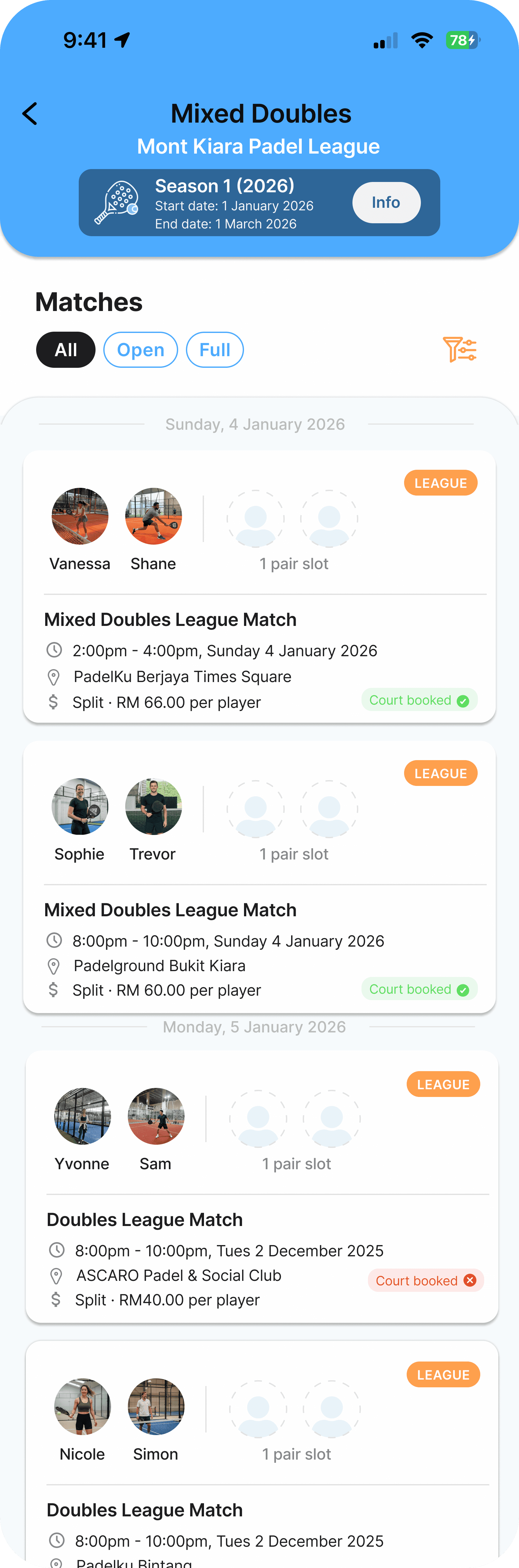Show only Full matches

214,350
